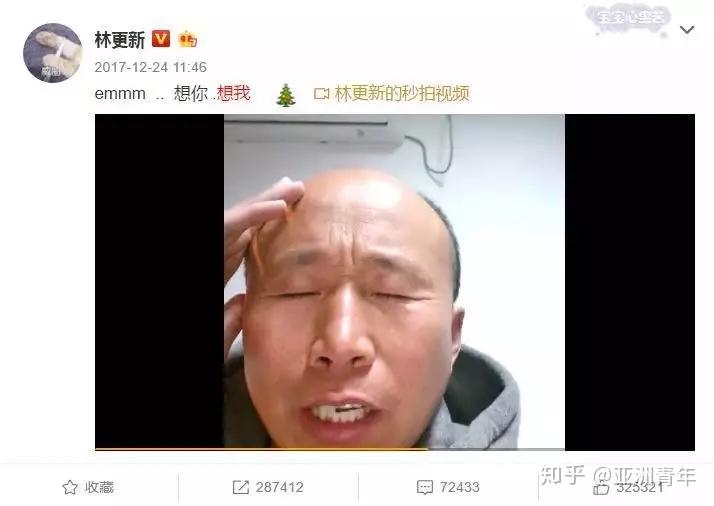Open 林更新's profile avatar

coord(52,53)
